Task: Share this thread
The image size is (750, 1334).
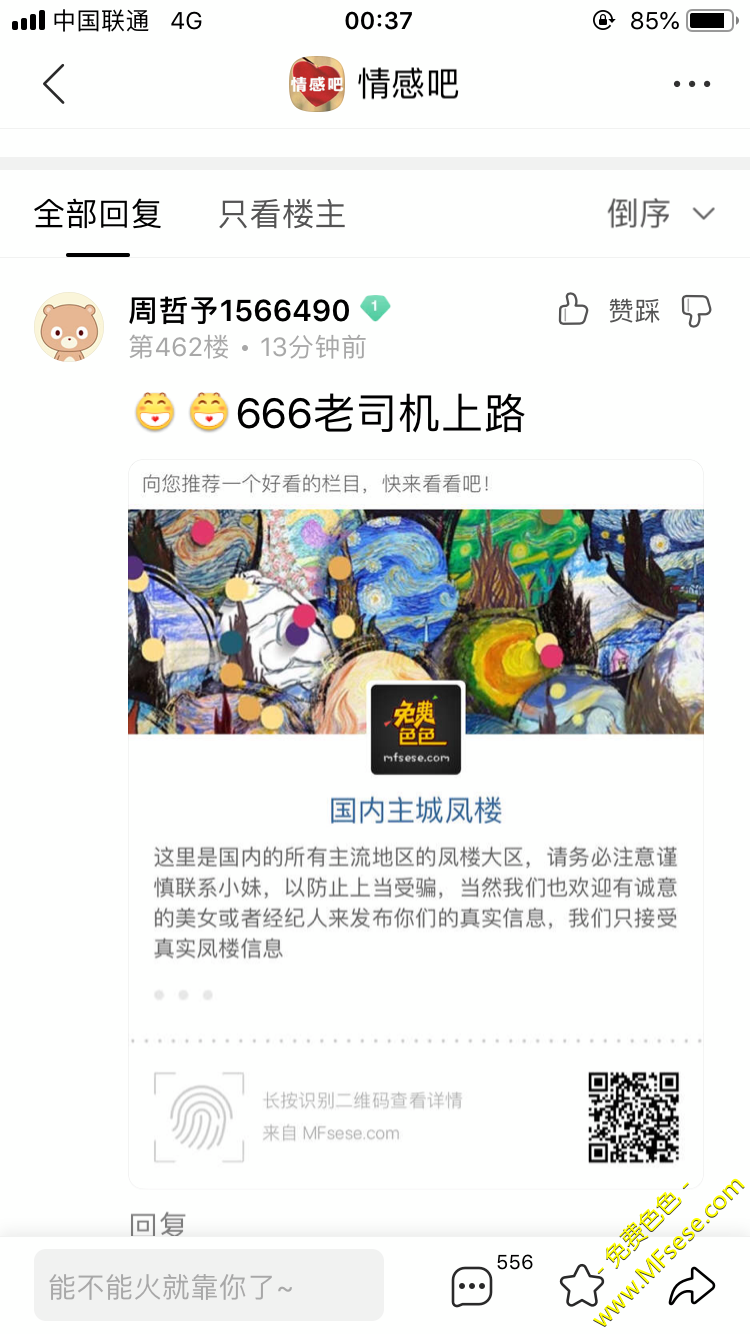Action: [691, 1286]
